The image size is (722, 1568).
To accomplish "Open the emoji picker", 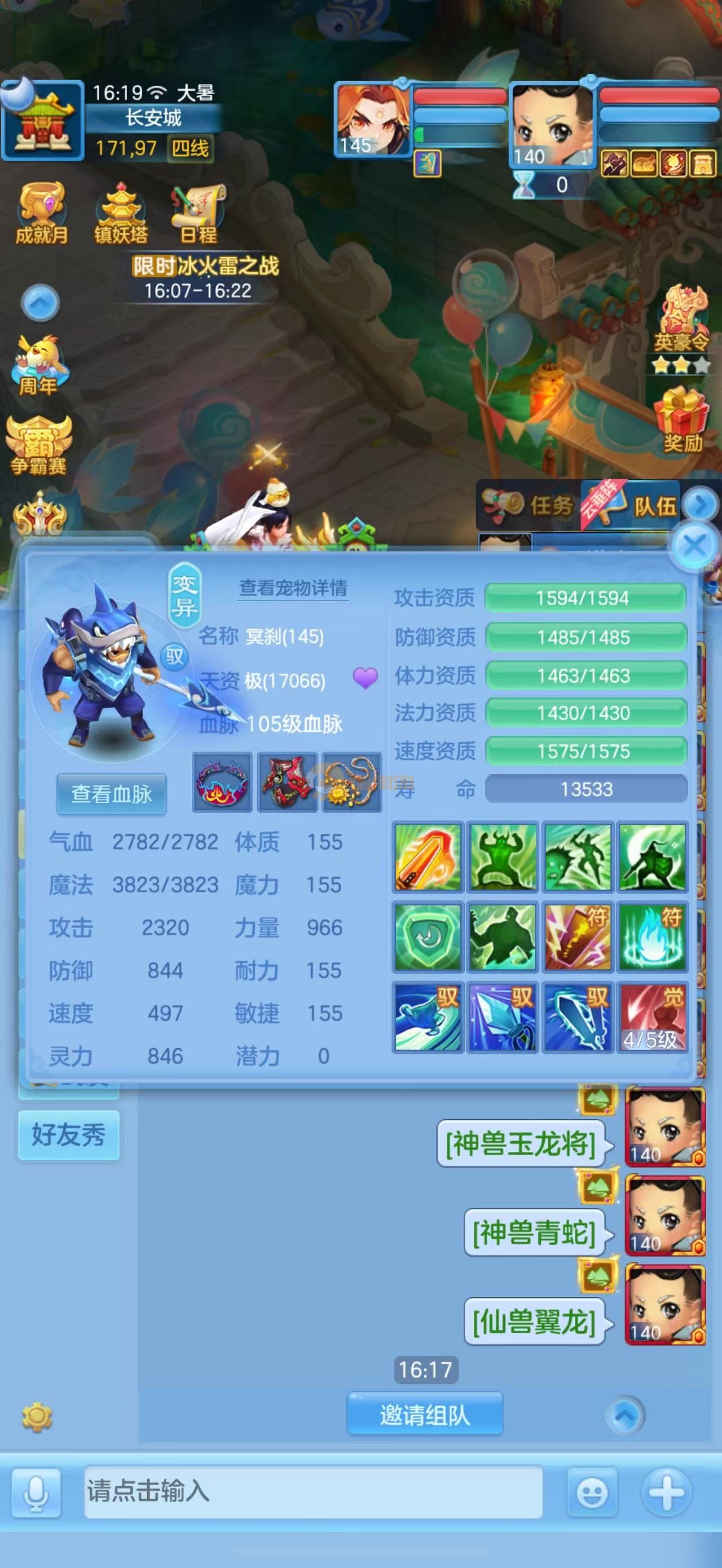I will pyautogui.click(x=591, y=1492).
